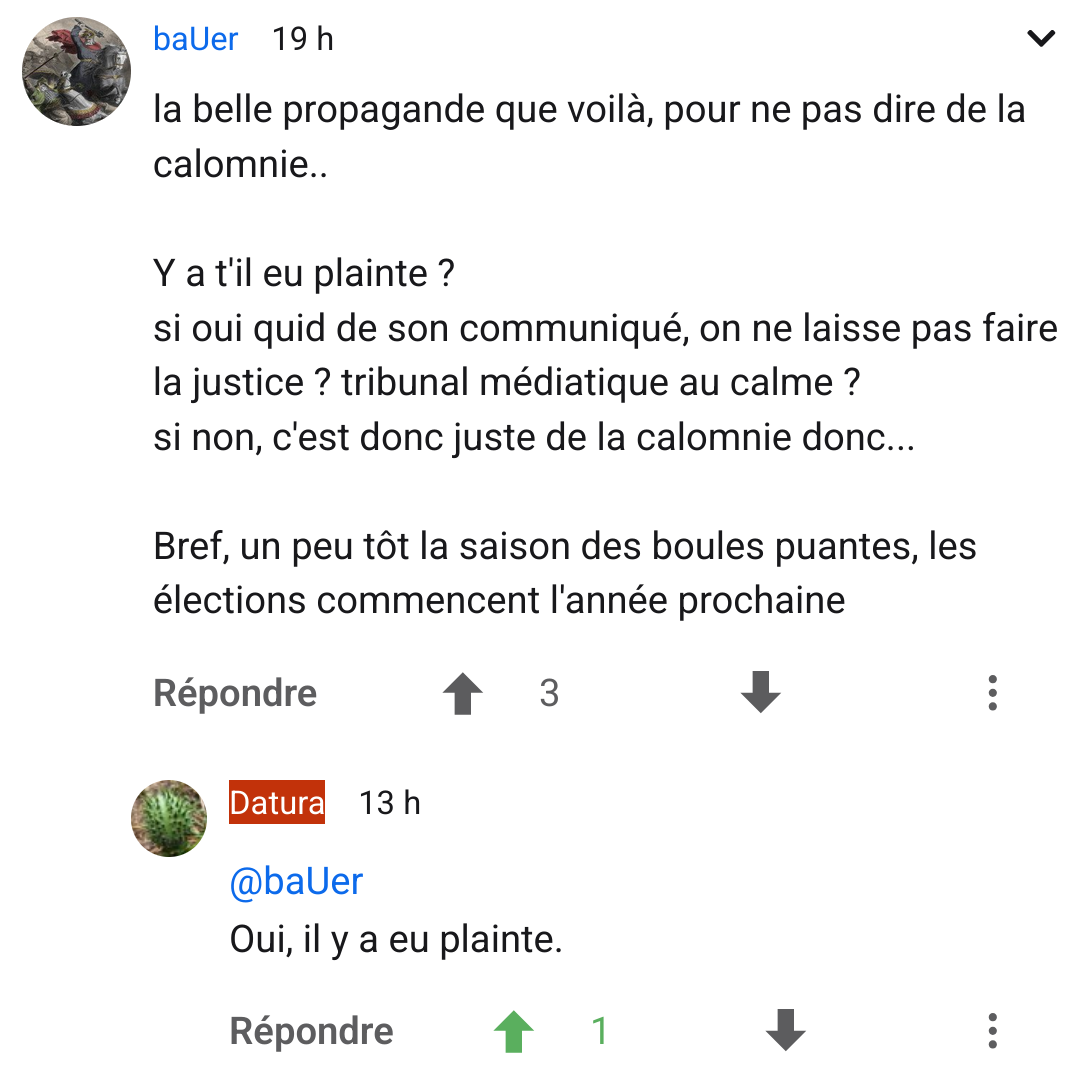The image size is (1080, 1089).
Task: Open the @baUer mention link
Action: [x=296, y=882]
